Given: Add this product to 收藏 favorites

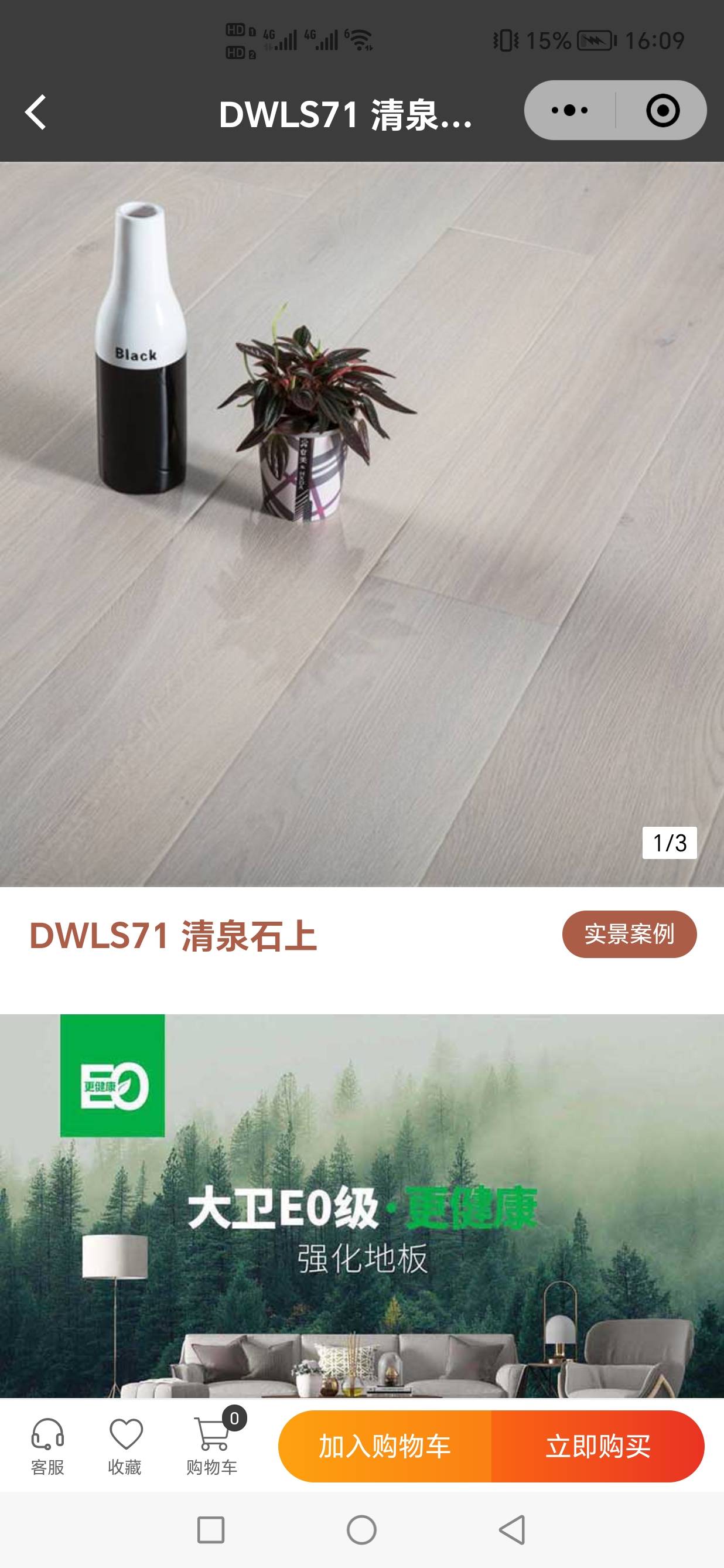Looking at the screenshot, I should tap(125, 1446).
